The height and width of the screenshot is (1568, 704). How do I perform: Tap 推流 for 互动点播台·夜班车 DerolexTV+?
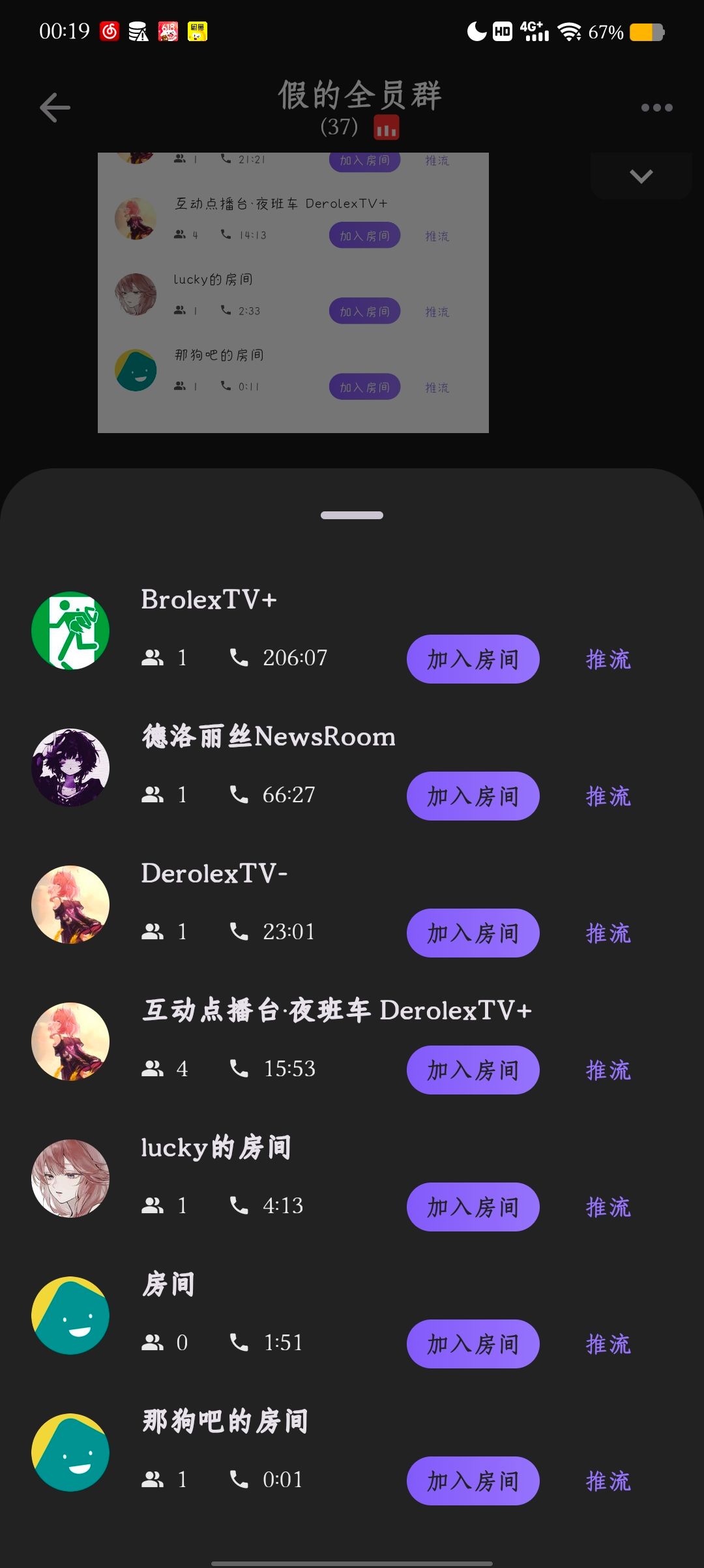[608, 1070]
